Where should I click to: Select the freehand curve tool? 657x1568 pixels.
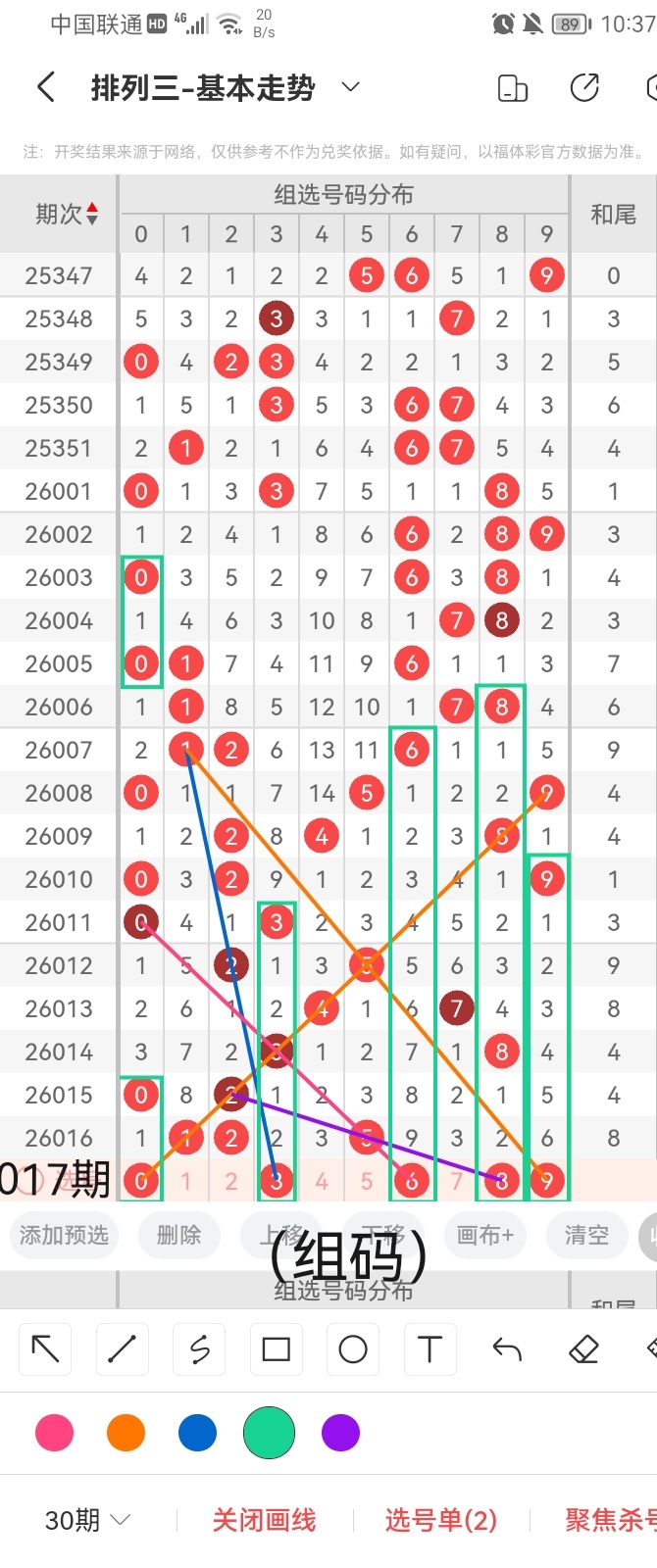[199, 1349]
